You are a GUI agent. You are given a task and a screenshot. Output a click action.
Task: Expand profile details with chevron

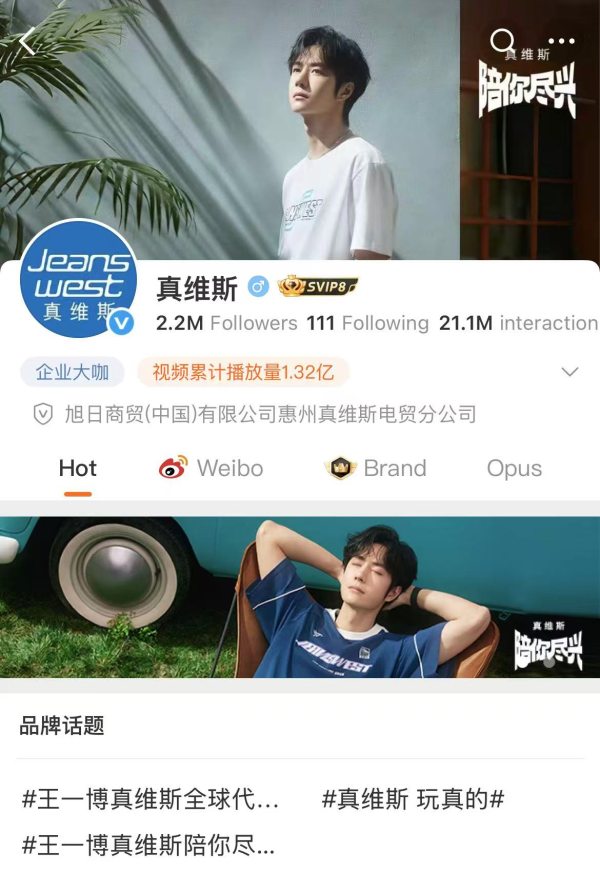click(570, 372)
